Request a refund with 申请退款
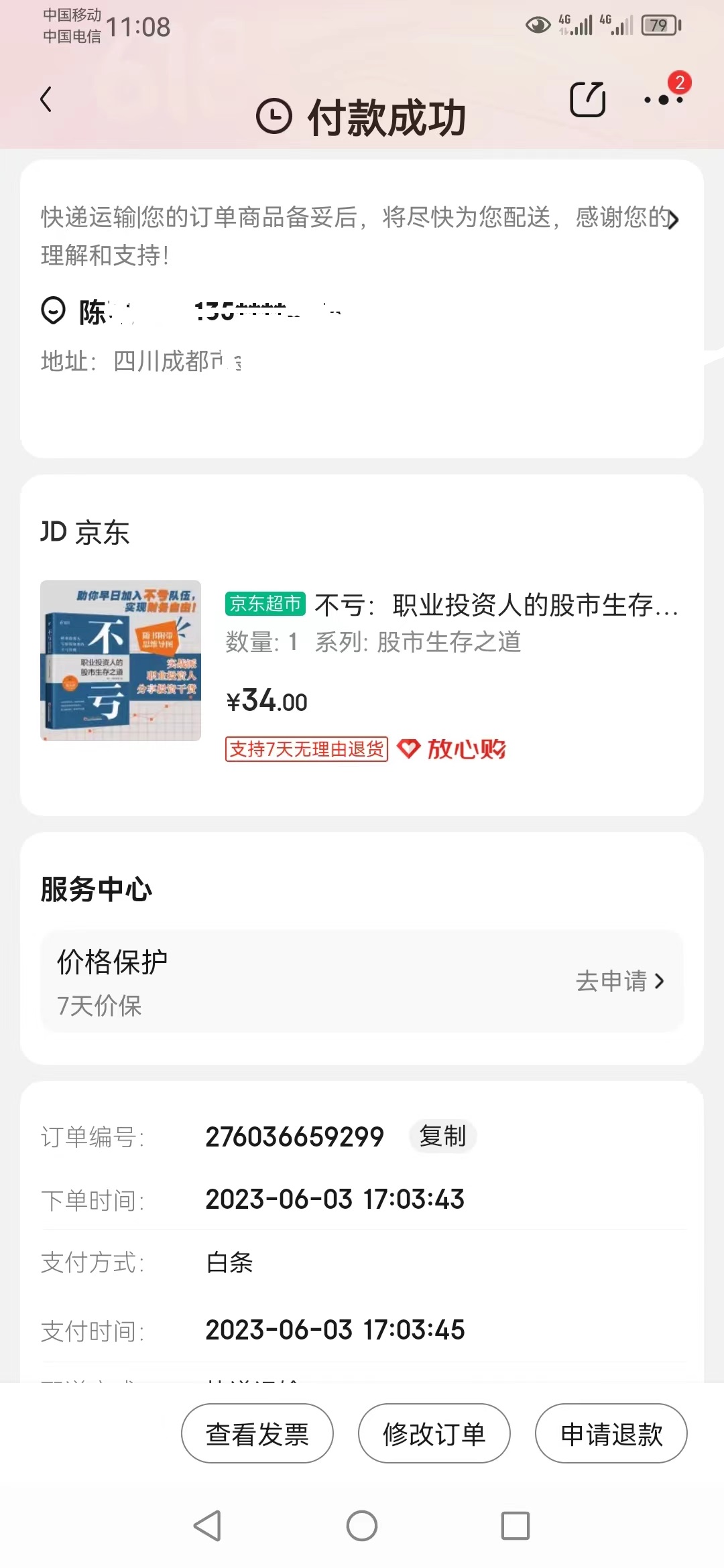Screen dimensions: 724x1568 click(611, 1433)
